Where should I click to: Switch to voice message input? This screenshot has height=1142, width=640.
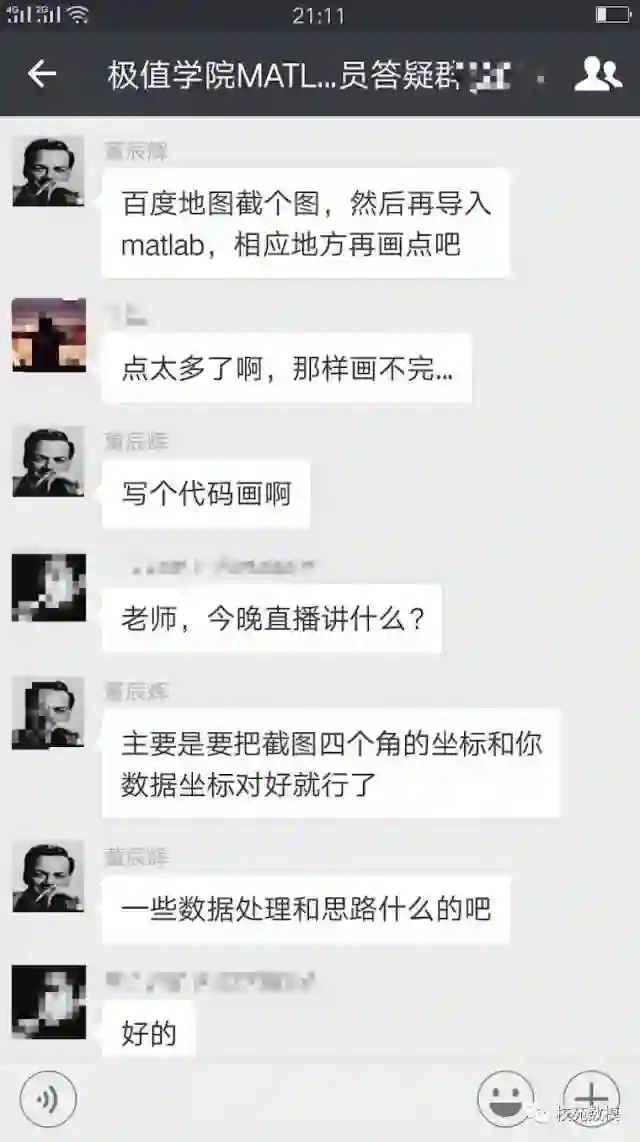pos(47,1099)
